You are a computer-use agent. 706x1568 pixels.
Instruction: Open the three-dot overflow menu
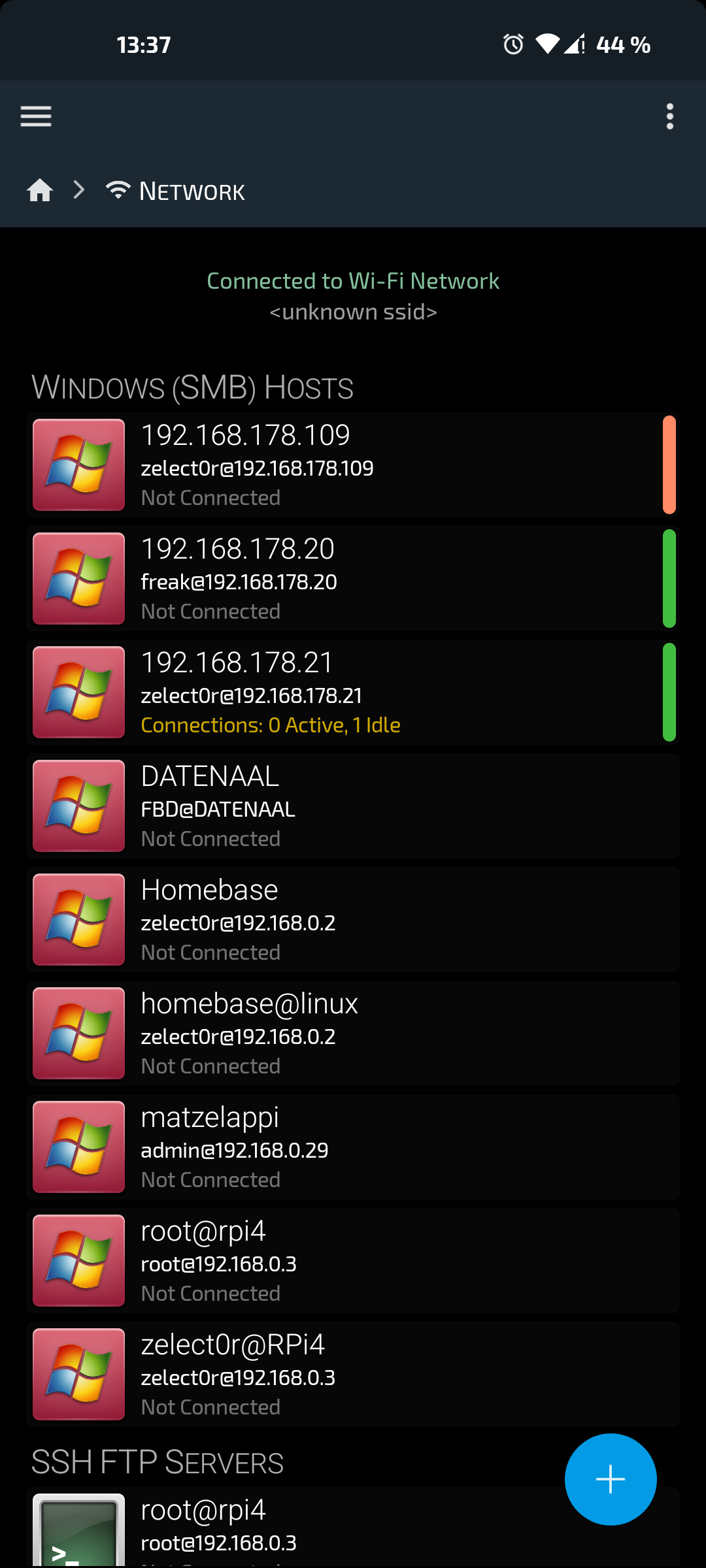point(669,116)
